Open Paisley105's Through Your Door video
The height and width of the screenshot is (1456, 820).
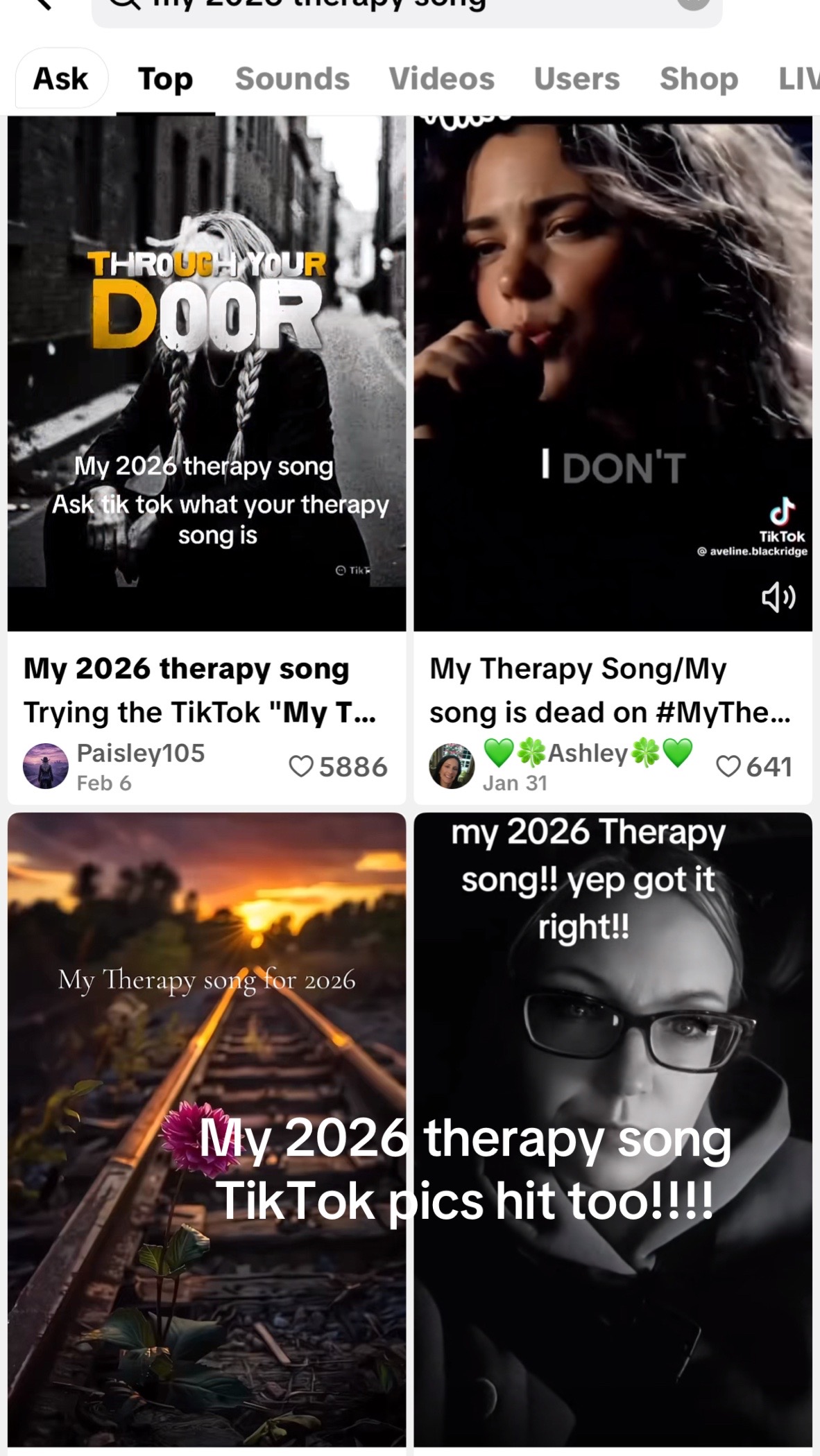(x=207, y=374)
